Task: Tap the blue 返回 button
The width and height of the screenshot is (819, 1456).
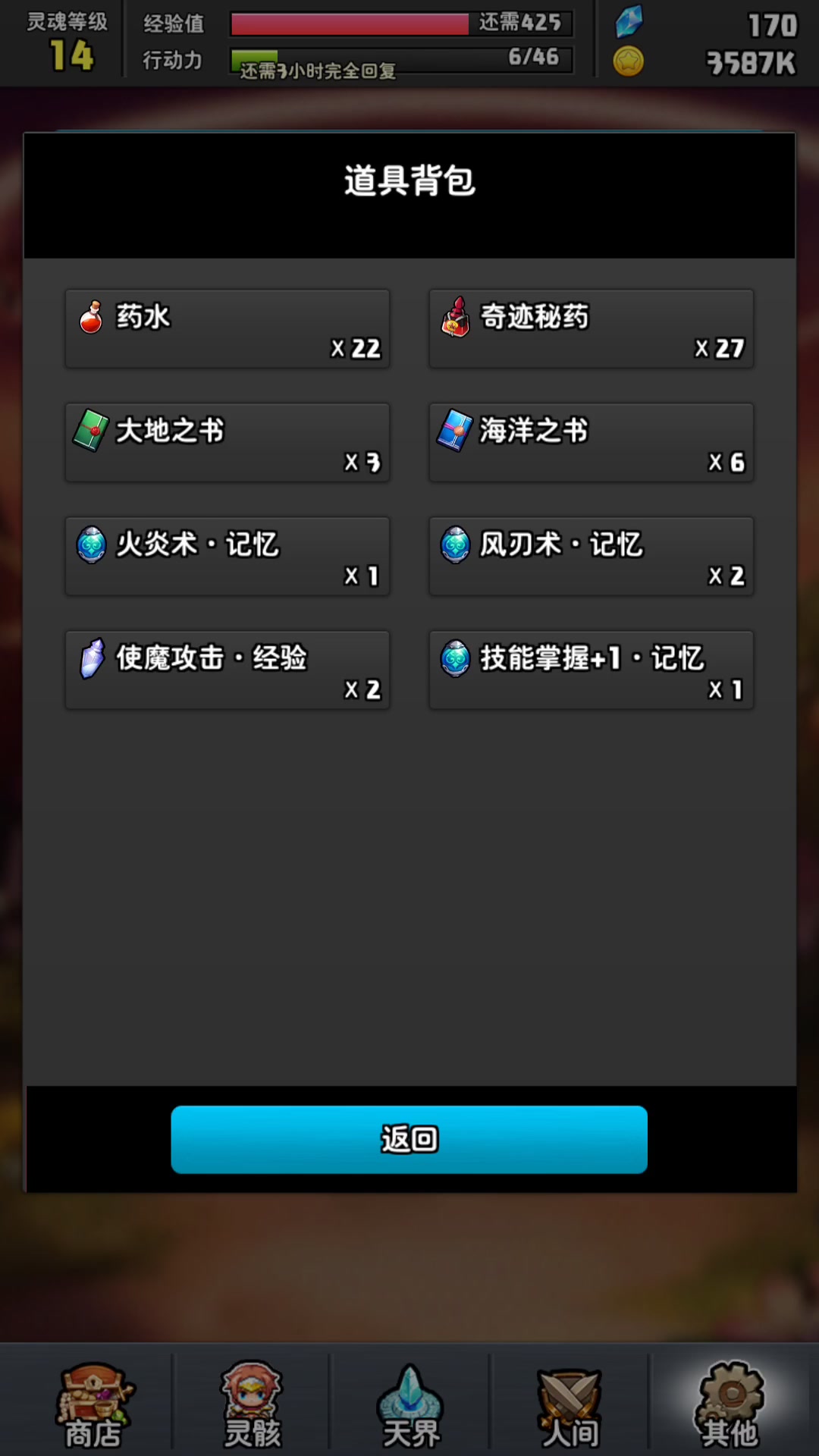Action: (x=409, y=1139)
